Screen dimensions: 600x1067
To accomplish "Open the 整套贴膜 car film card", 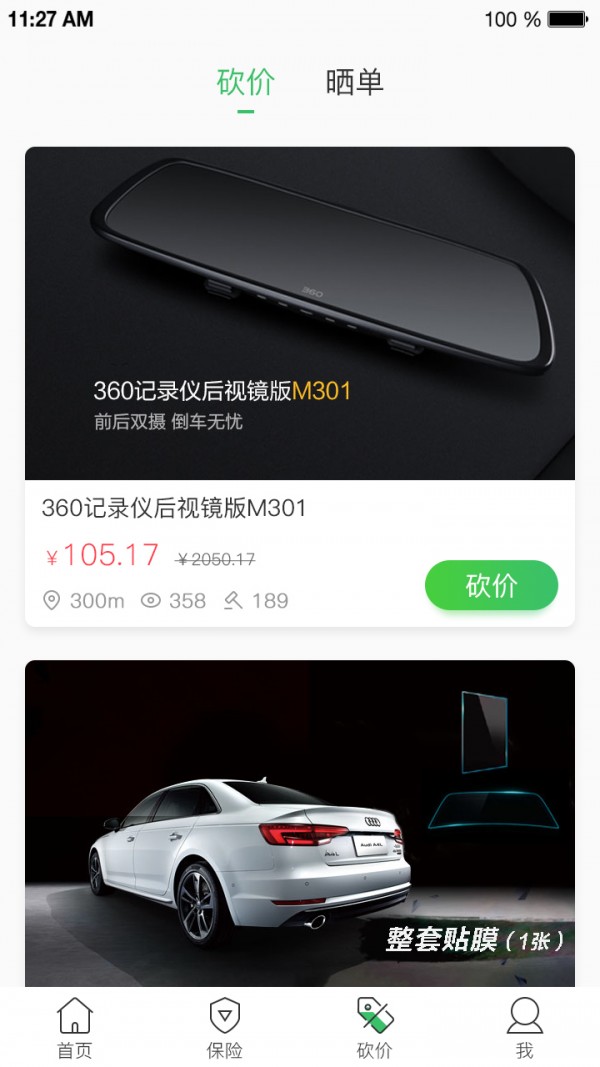I will pyautogui.click(x=300, y=822).
